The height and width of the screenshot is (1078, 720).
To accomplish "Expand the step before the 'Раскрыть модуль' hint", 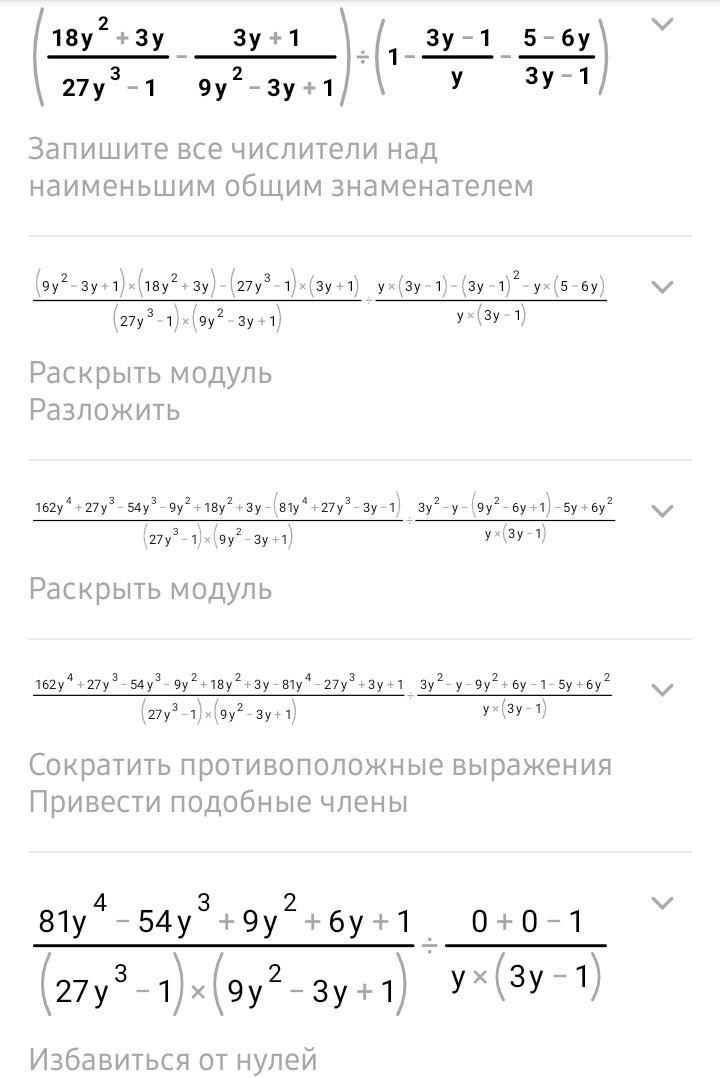I will 662,511.
